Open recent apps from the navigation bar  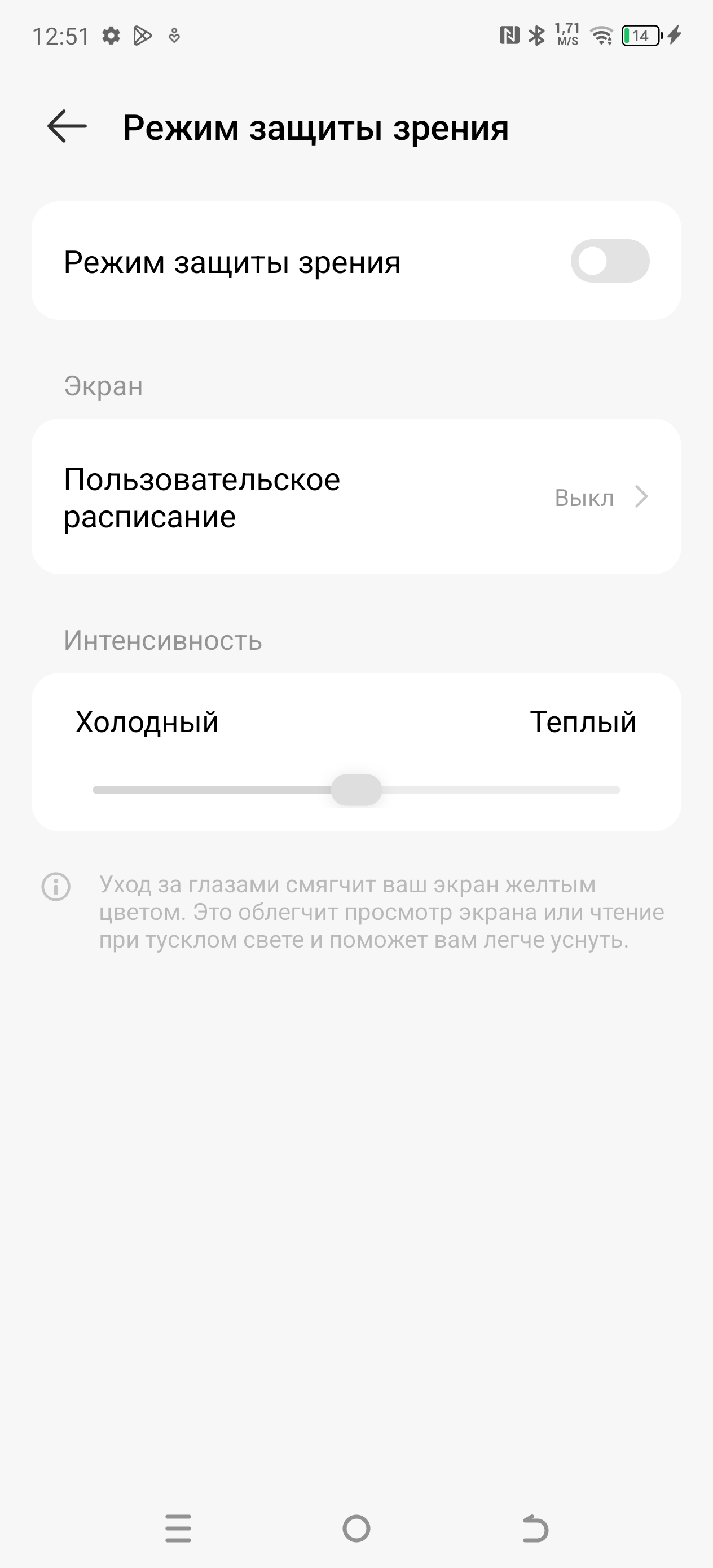[178, 1529]
